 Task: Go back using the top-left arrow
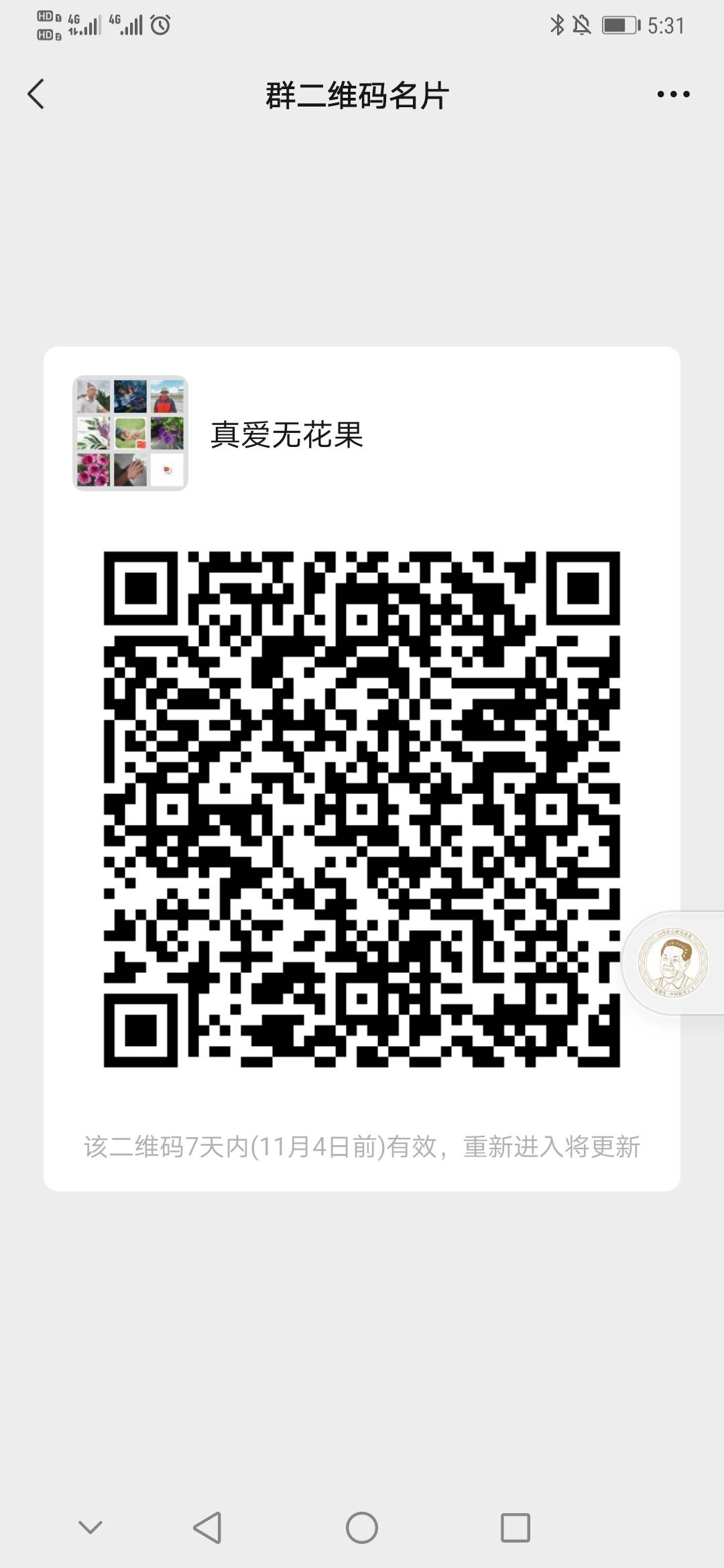(36, 94)
